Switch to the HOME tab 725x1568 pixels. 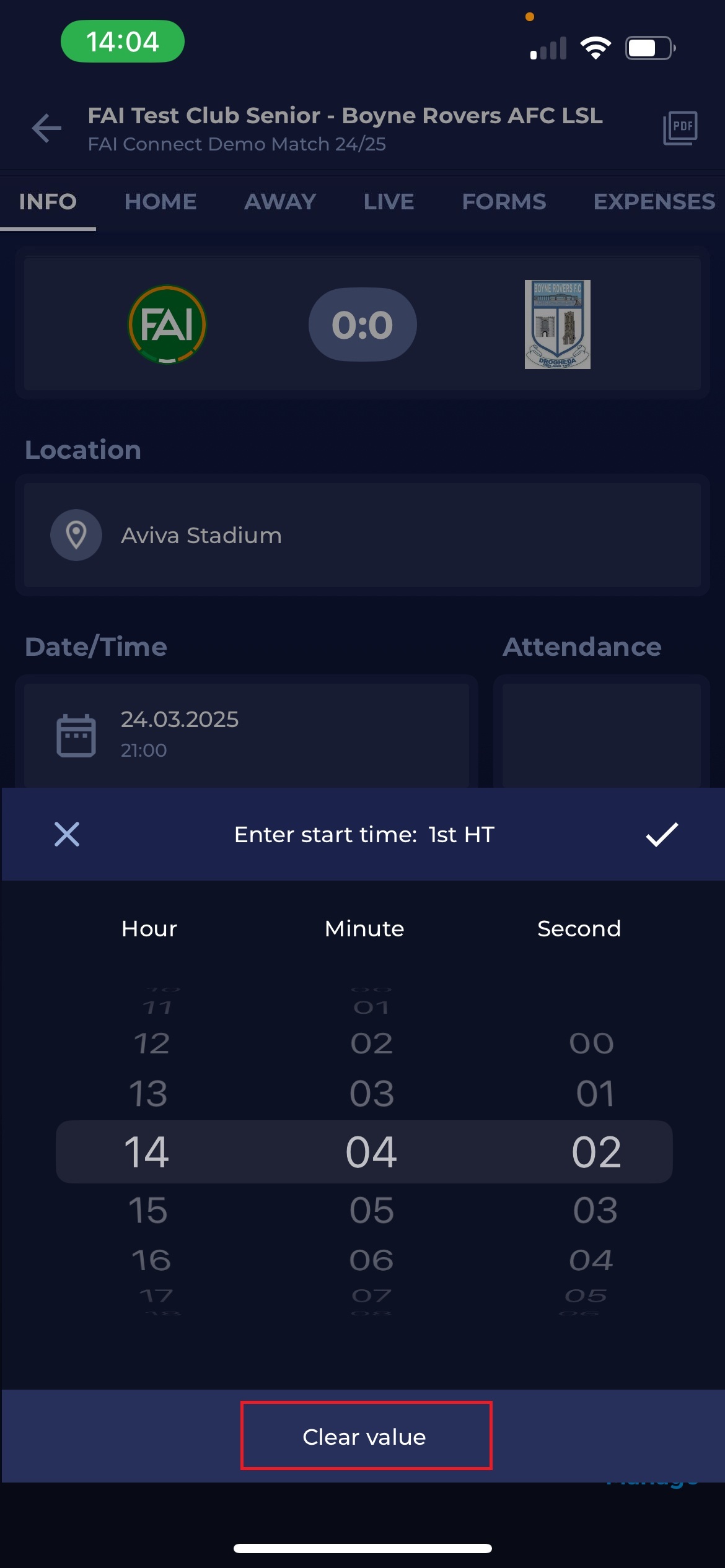tap(160, 202)
